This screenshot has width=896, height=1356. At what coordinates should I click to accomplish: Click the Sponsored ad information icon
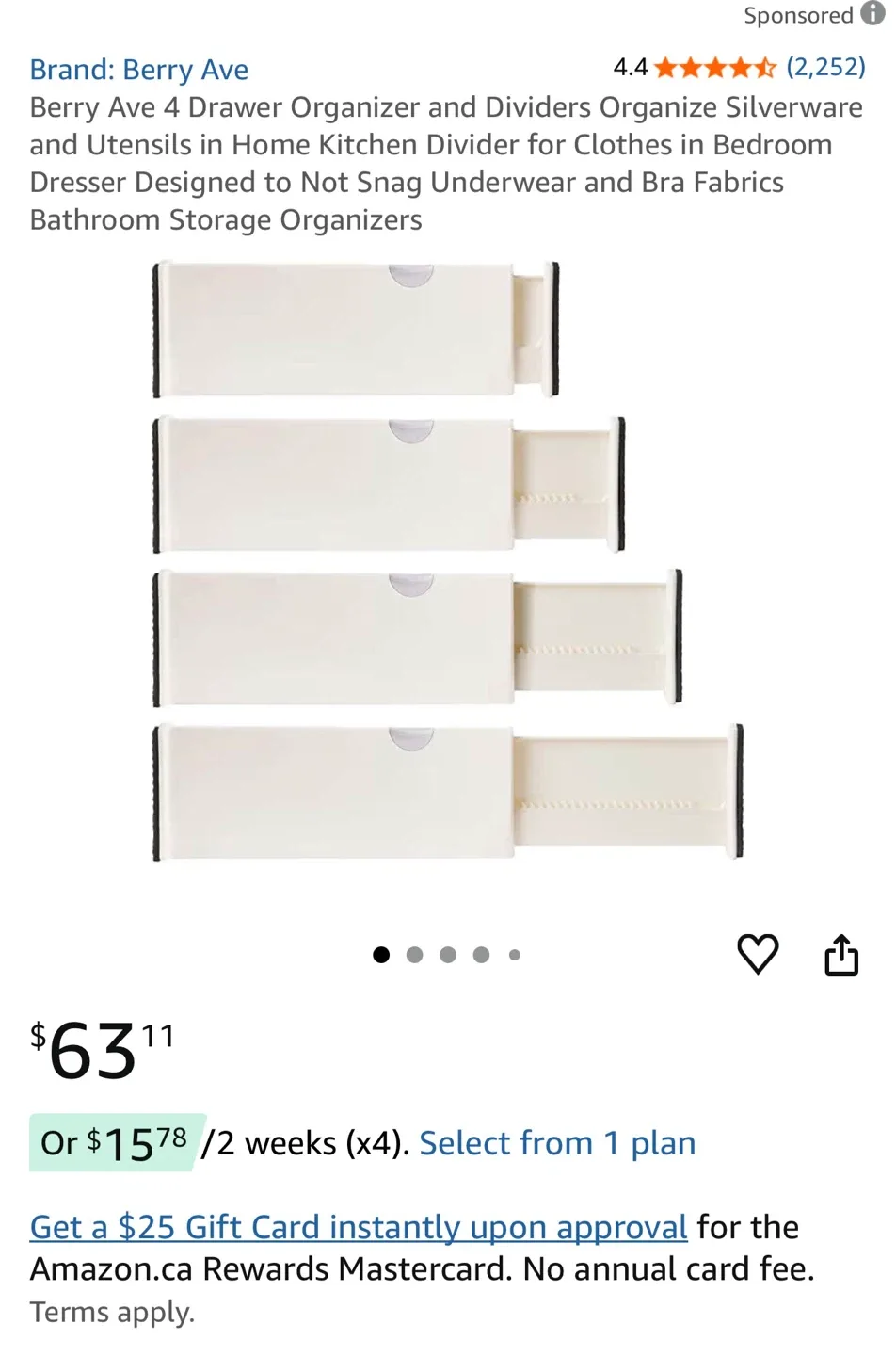point(874,14)
